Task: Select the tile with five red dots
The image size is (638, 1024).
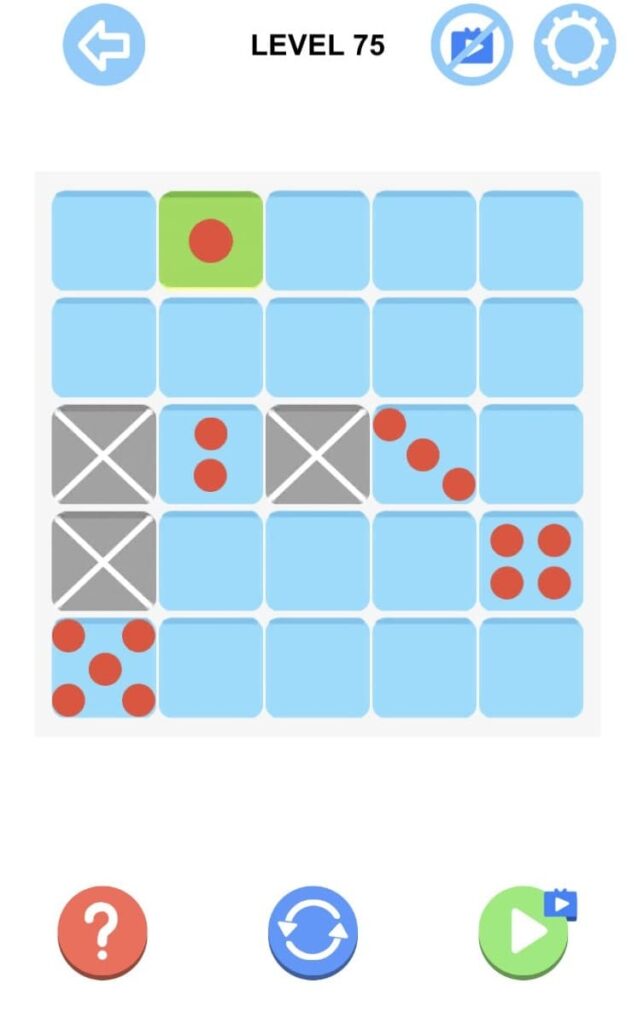Action: tap(104, 667)
